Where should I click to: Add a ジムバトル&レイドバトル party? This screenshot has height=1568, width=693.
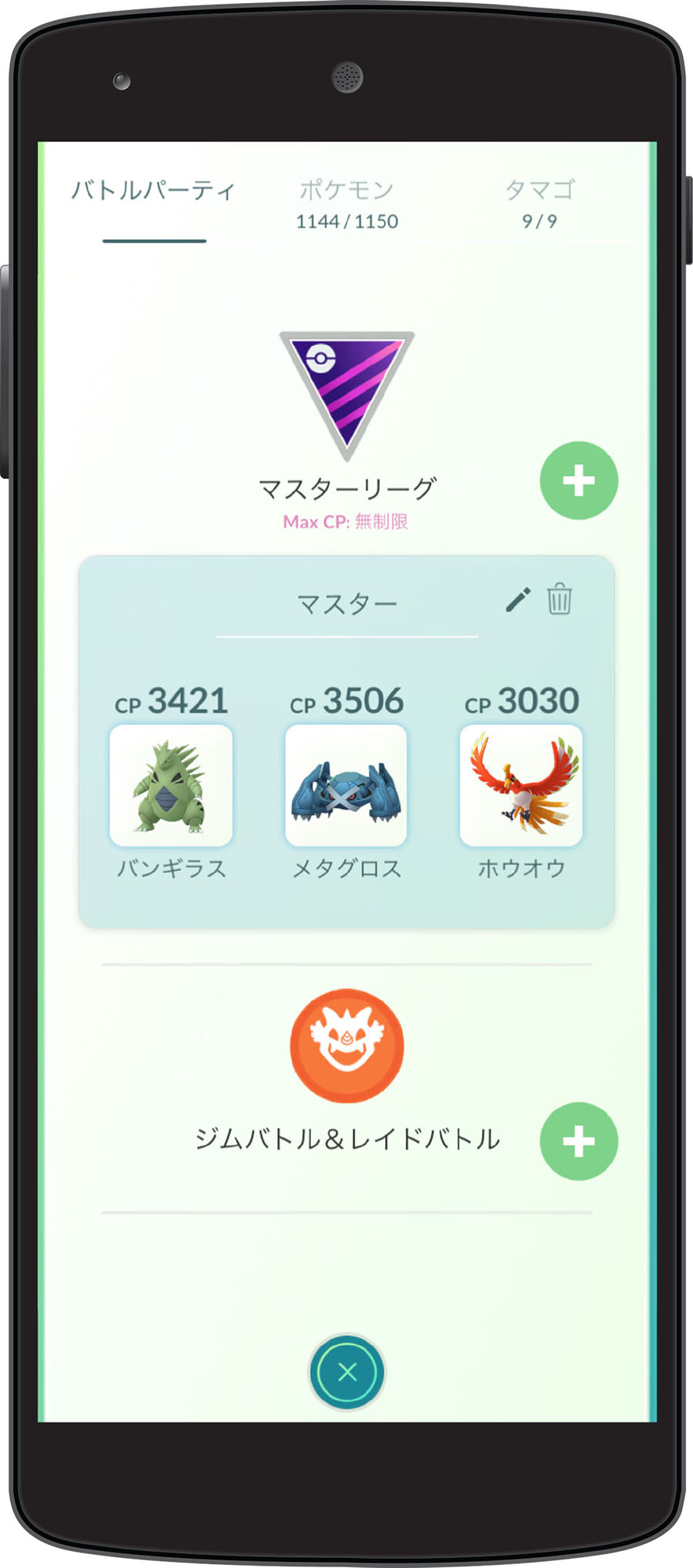click(x=579, y=1141)
